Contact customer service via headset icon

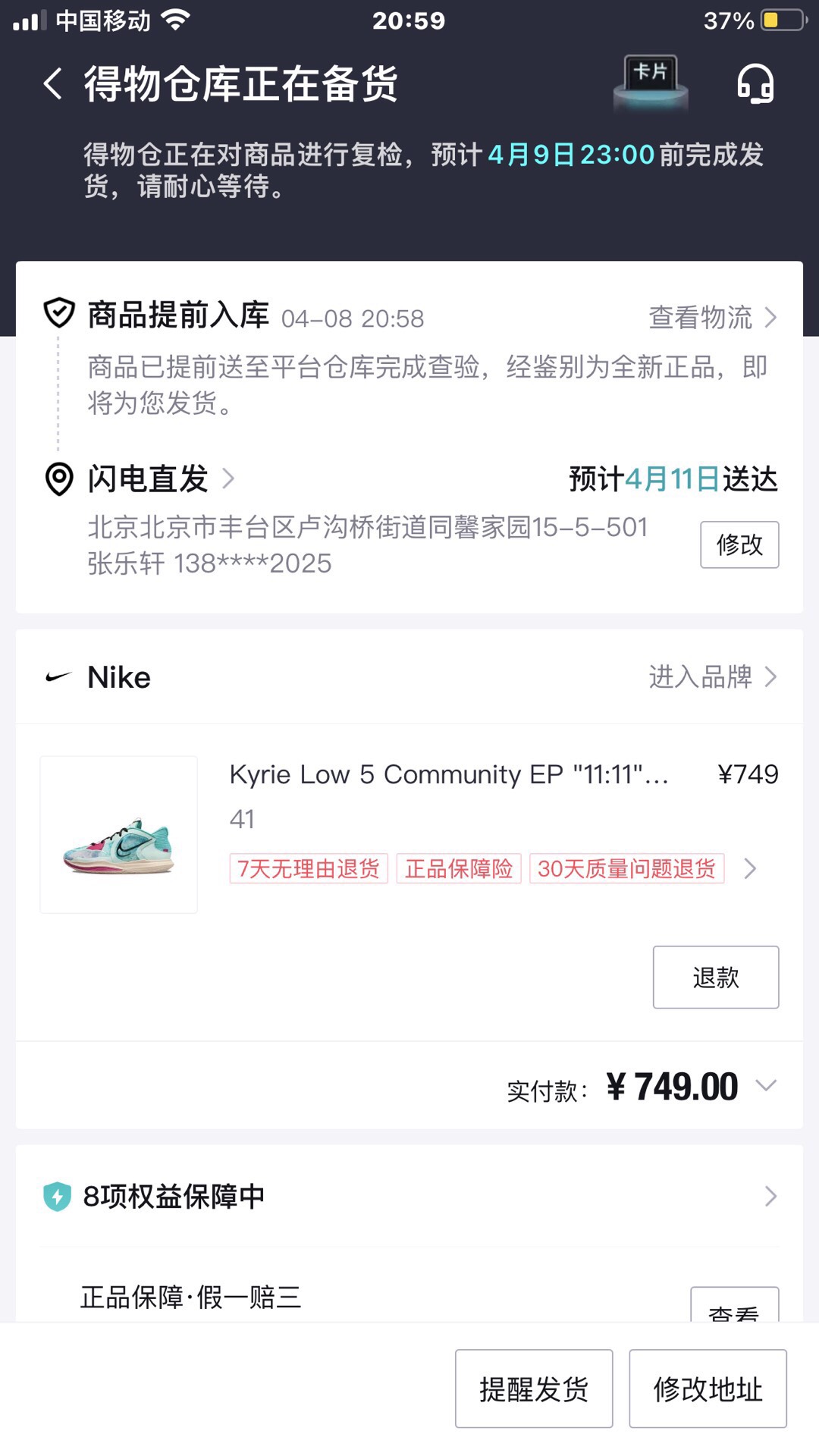(755, 83)
